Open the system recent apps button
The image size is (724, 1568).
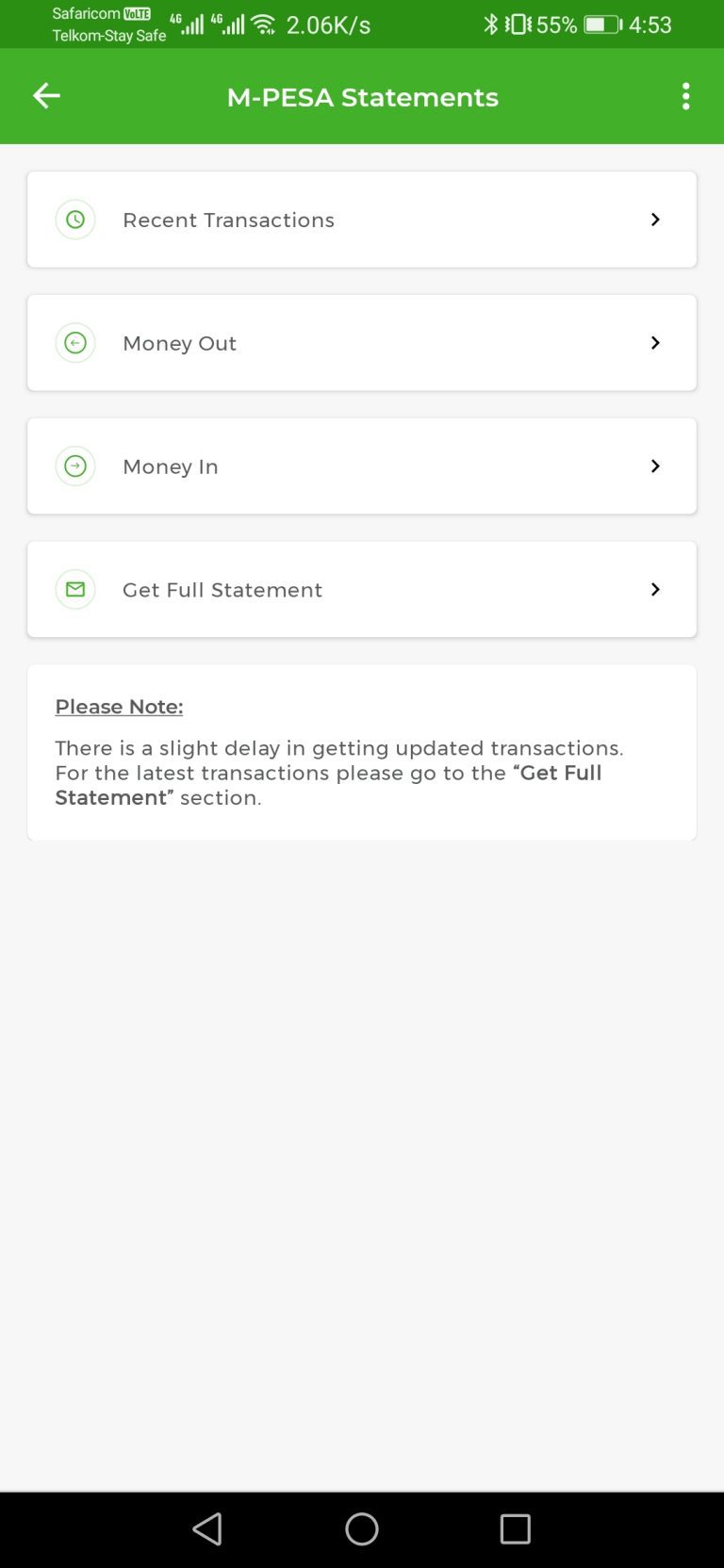pyautogui.click(x=516, y=1528)
